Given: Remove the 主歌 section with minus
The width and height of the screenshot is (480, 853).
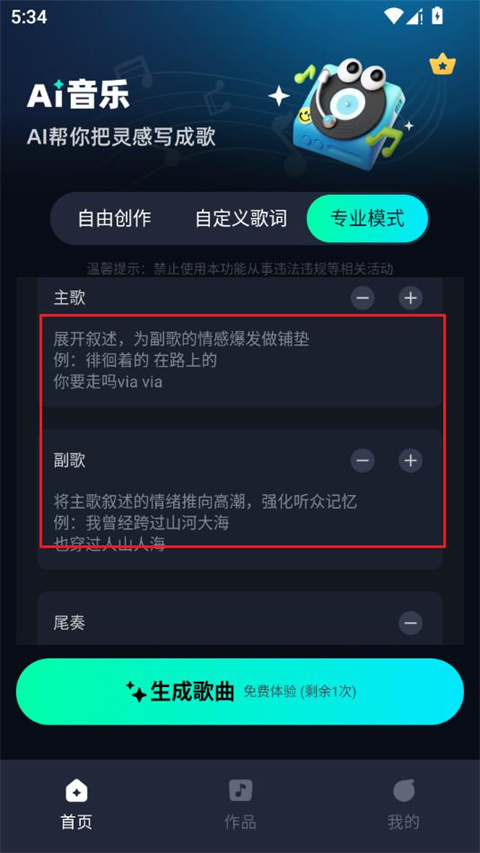Looking at the screenshot, I should [362, 298].
